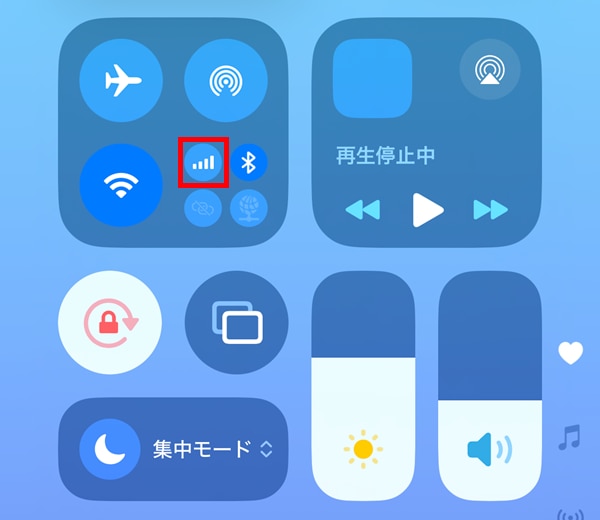This screenshot has height=520, width=600.
Task: Open the AirPlay output selector
Action: (489, 71)
